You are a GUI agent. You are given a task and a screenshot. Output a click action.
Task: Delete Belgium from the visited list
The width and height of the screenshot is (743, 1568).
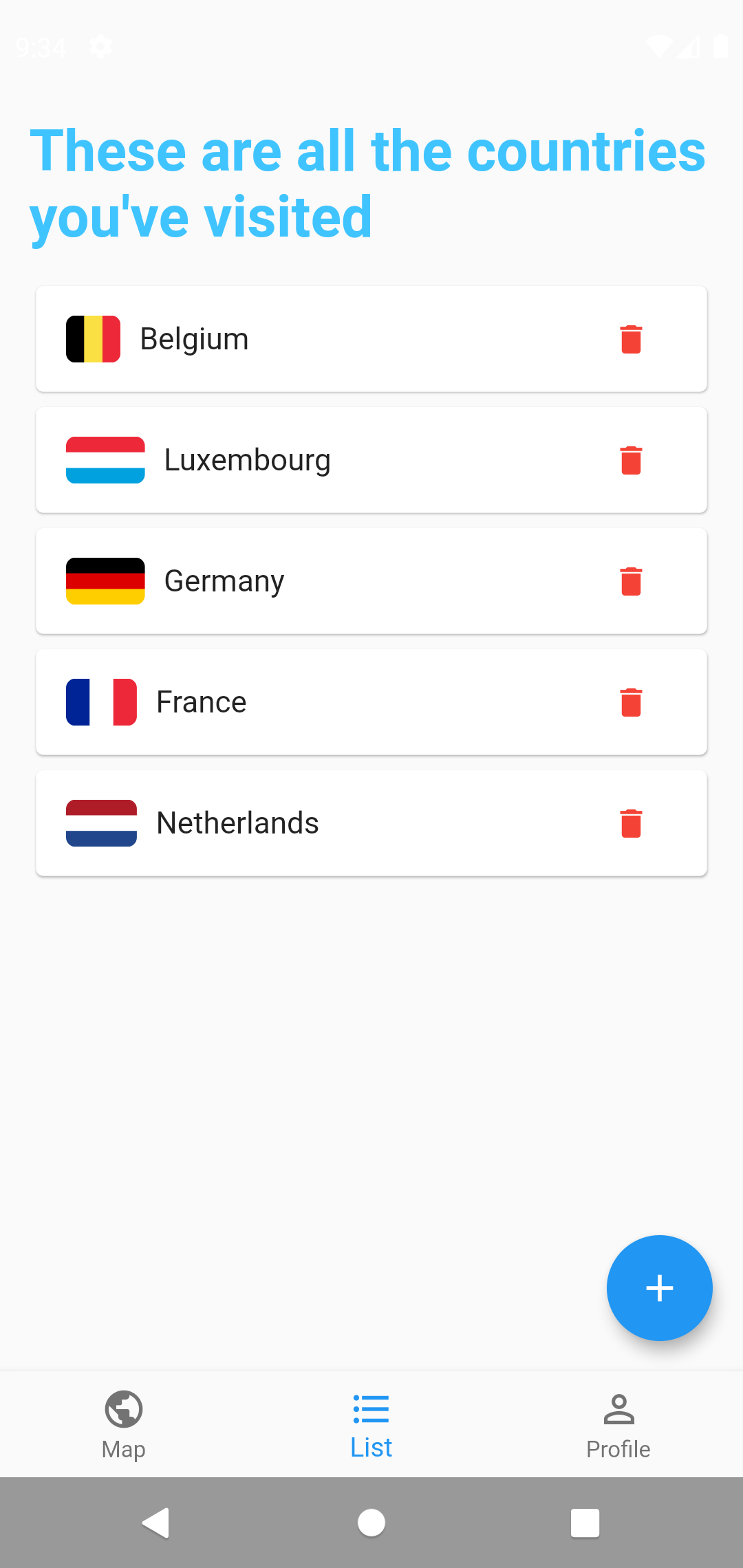coord(631,339)
